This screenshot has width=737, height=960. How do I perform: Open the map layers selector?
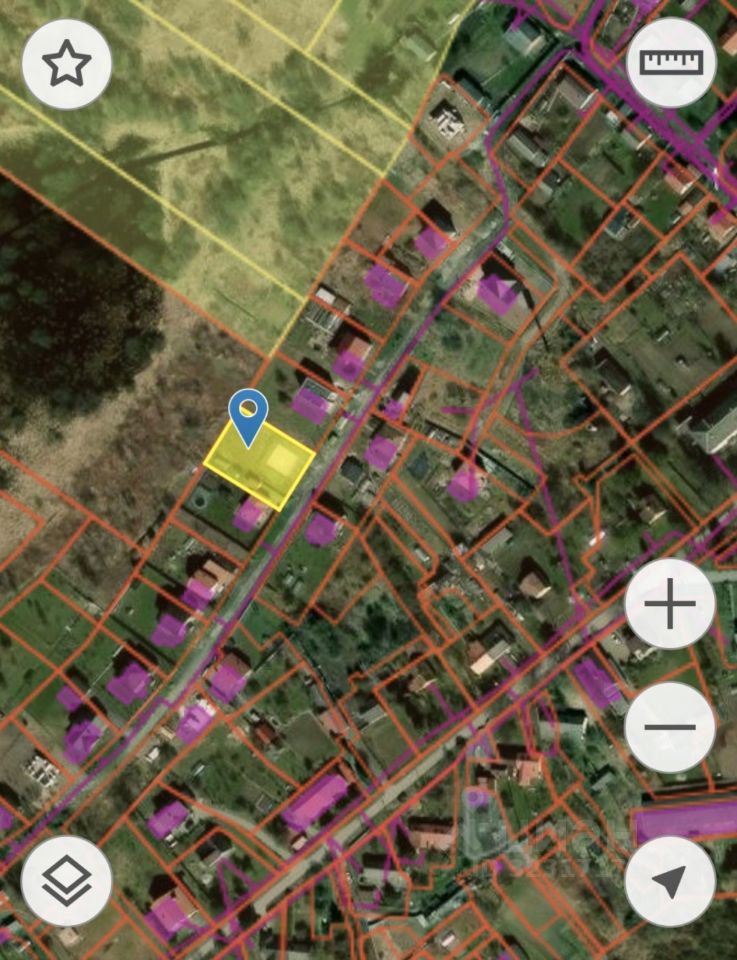(x=66, y=880)
